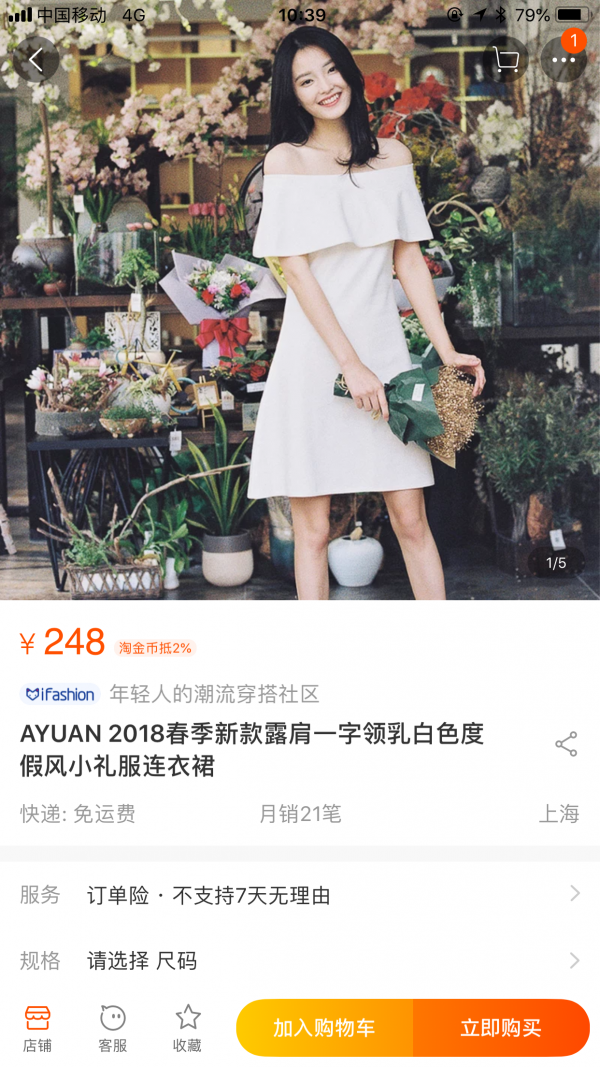Image resolution: width=600 pixels, height=1067 pixels.
Task: Contact 客服 customer service
Action: pyautogui.click(x=113, y=1028)
